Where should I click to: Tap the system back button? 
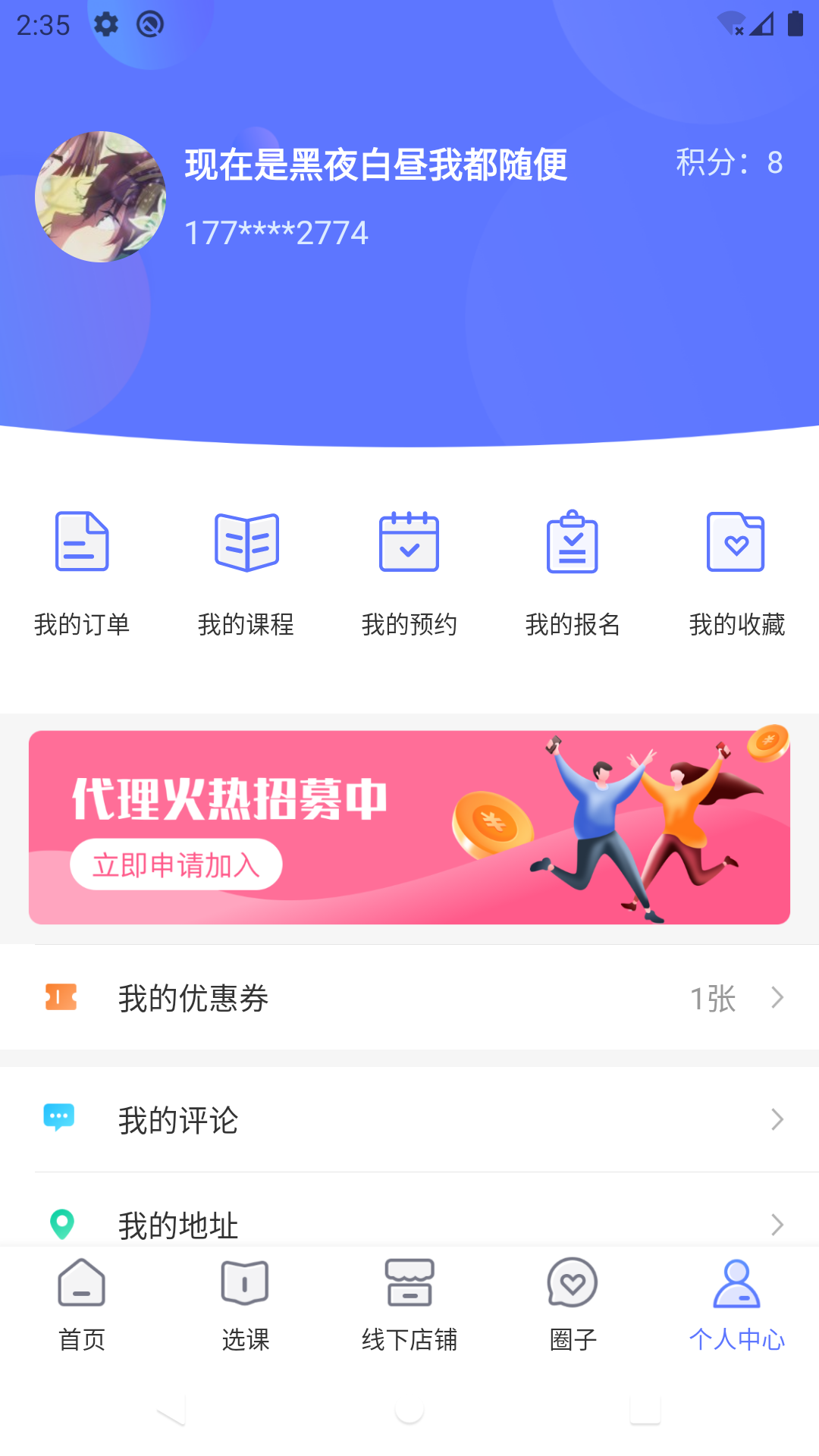click(171, 1412)
